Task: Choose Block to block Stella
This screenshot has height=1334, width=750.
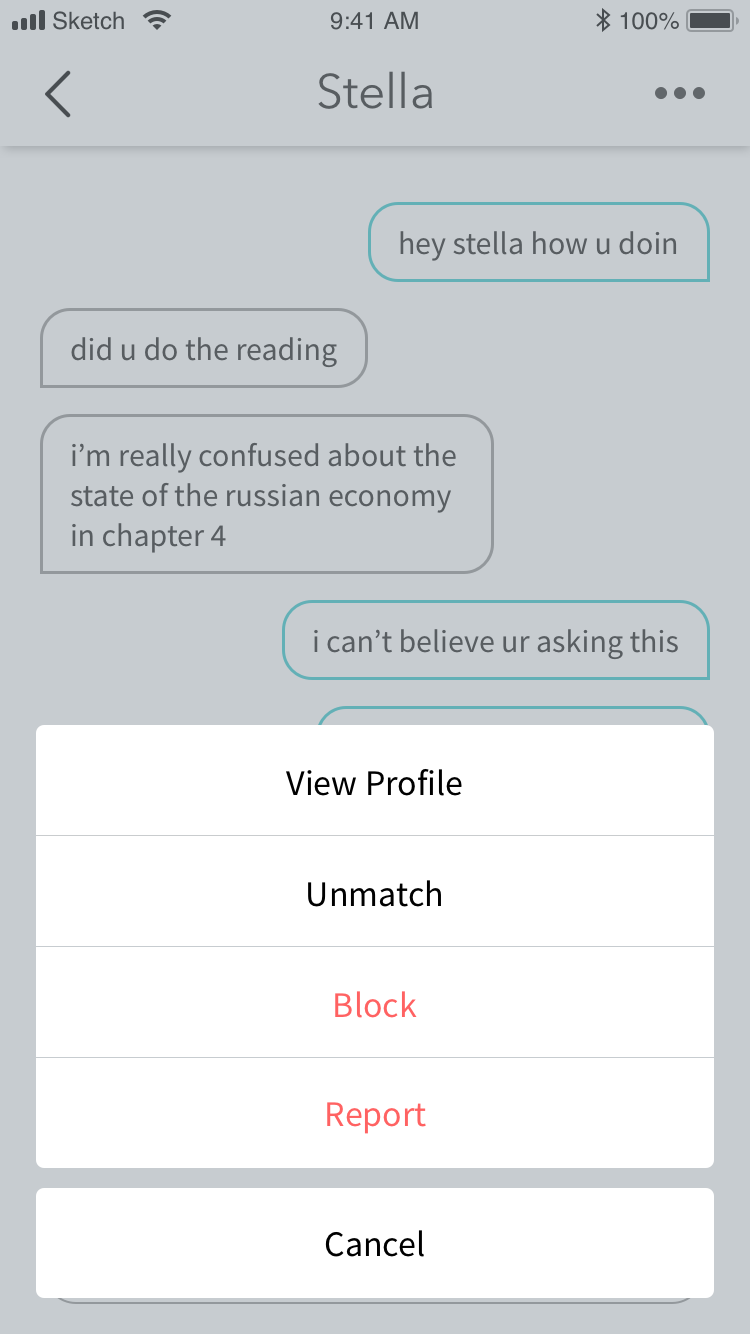Action: click(x=375, y=1004)
